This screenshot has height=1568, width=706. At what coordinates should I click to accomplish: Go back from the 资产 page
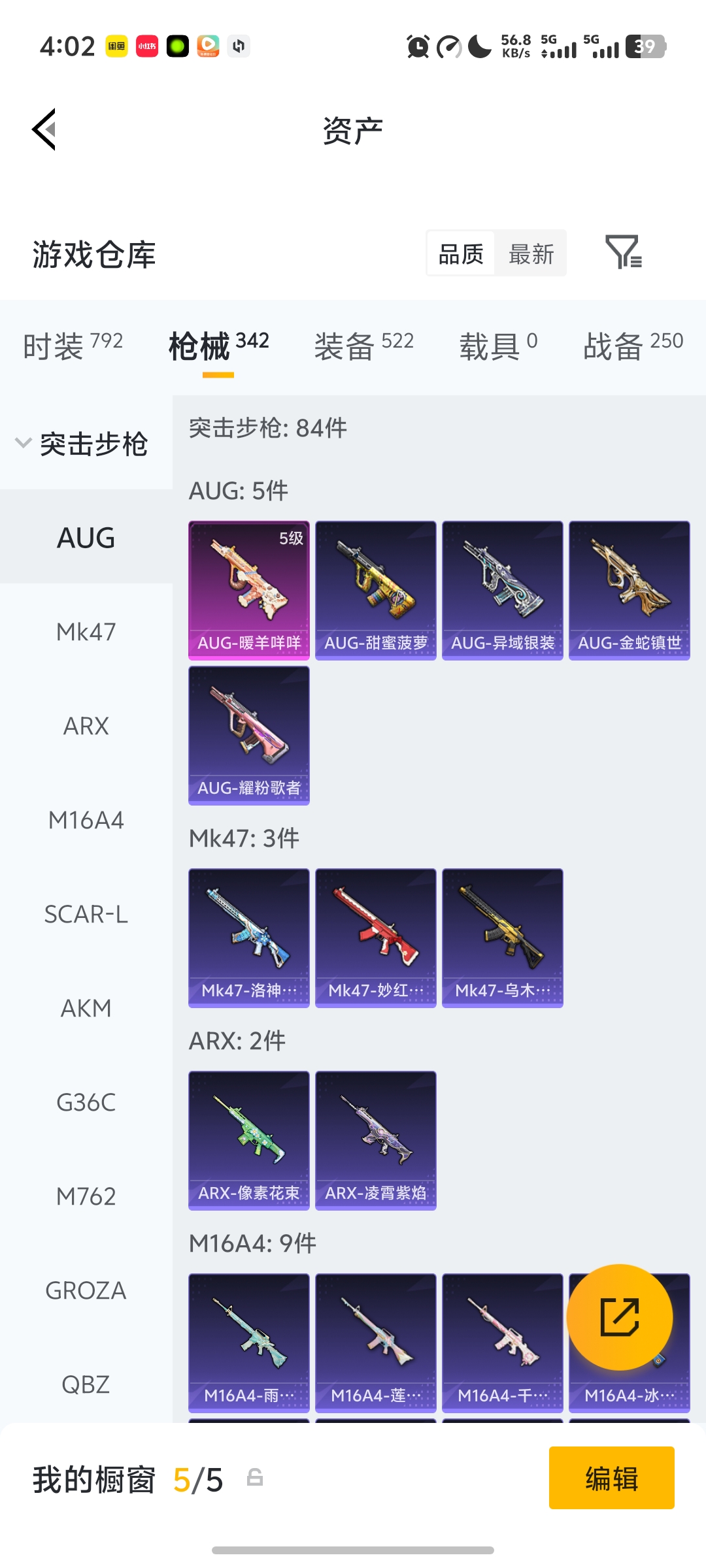pyautogui.click(x=44, y=129)
